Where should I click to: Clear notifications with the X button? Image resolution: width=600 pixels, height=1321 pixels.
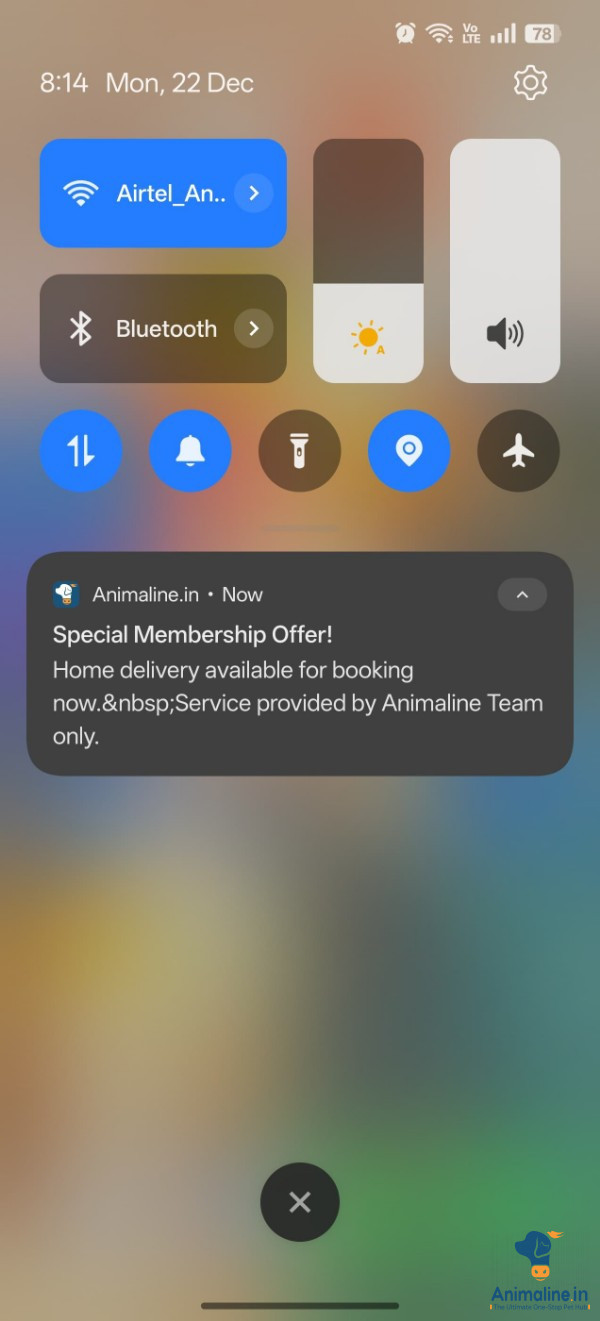click(299, 1202)
